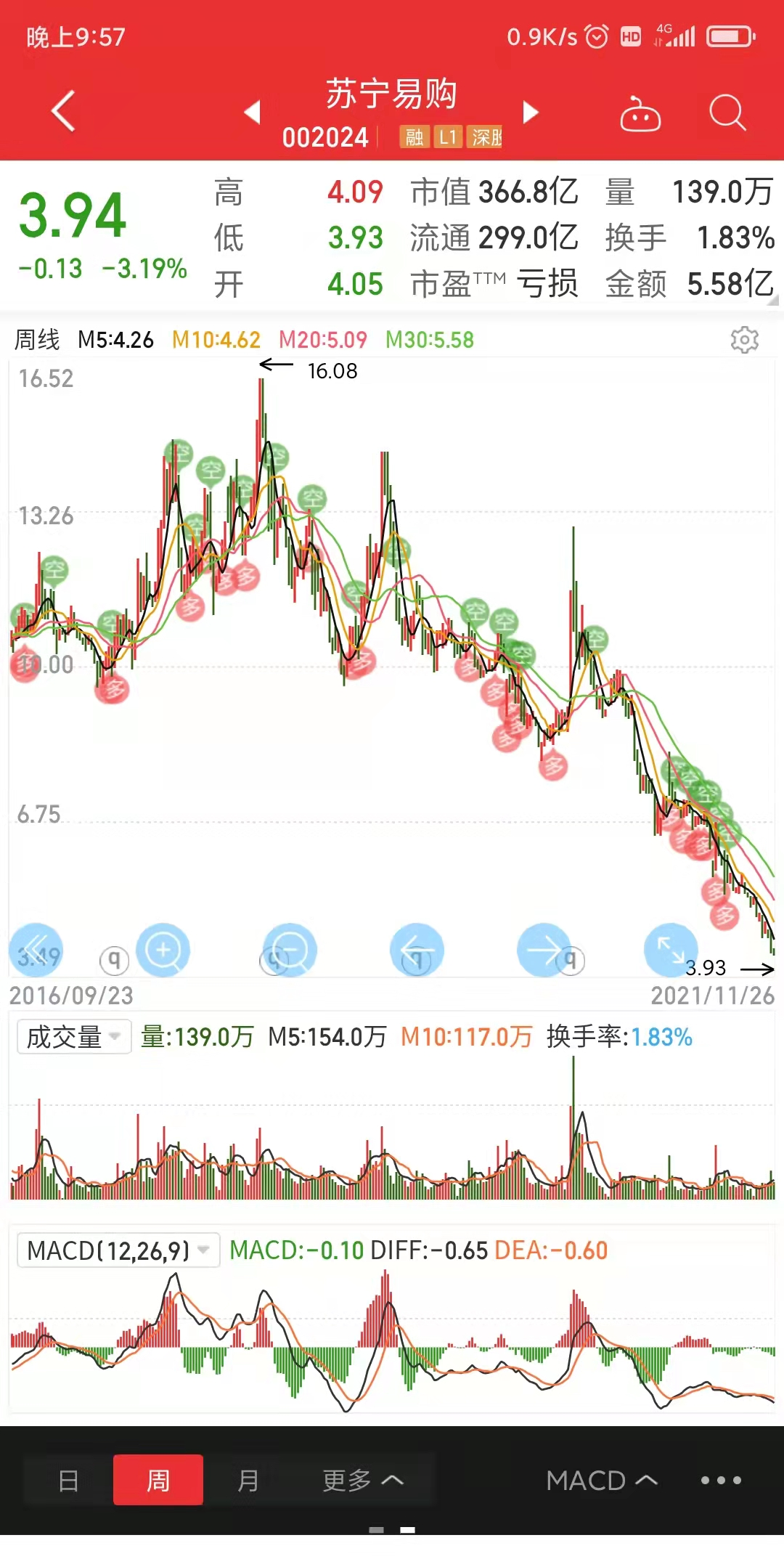Open stock search
This screenshot has width=784, height=1567.
(x=727, y=113)
